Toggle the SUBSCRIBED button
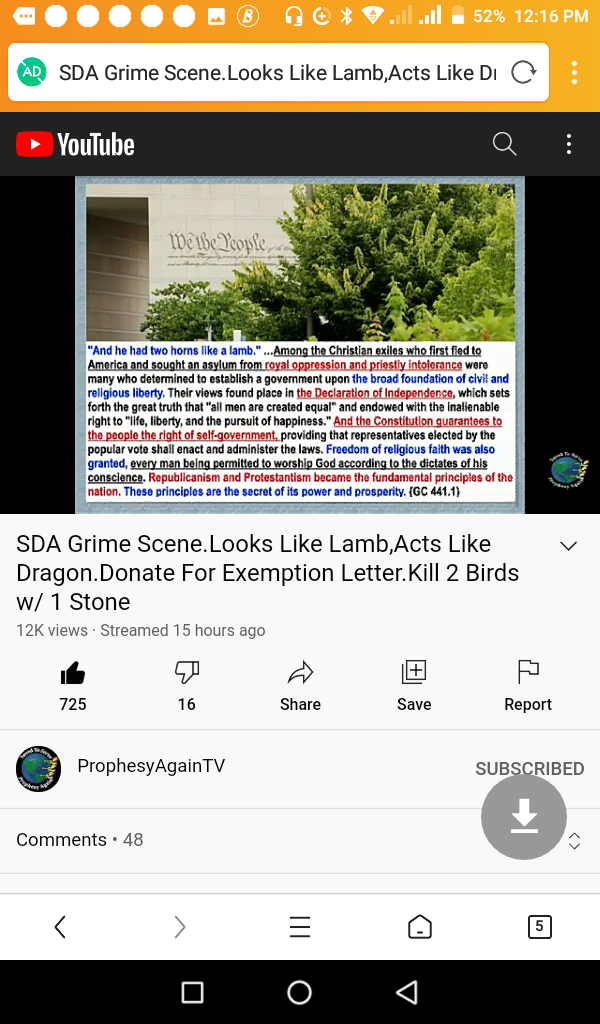 [529, 768]
